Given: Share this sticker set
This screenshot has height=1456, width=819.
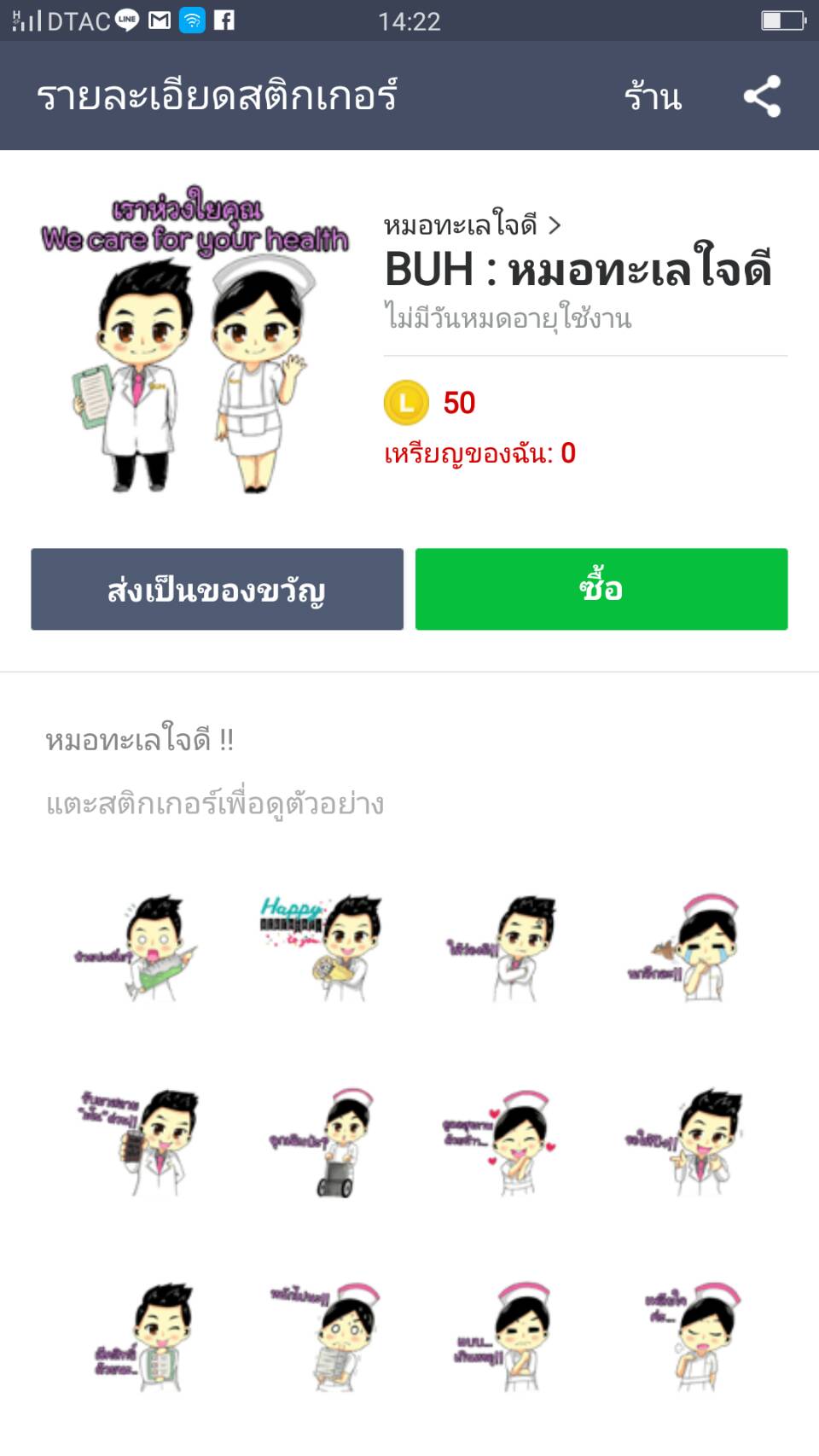Looking at the screenshot, I should pos(762,96).
